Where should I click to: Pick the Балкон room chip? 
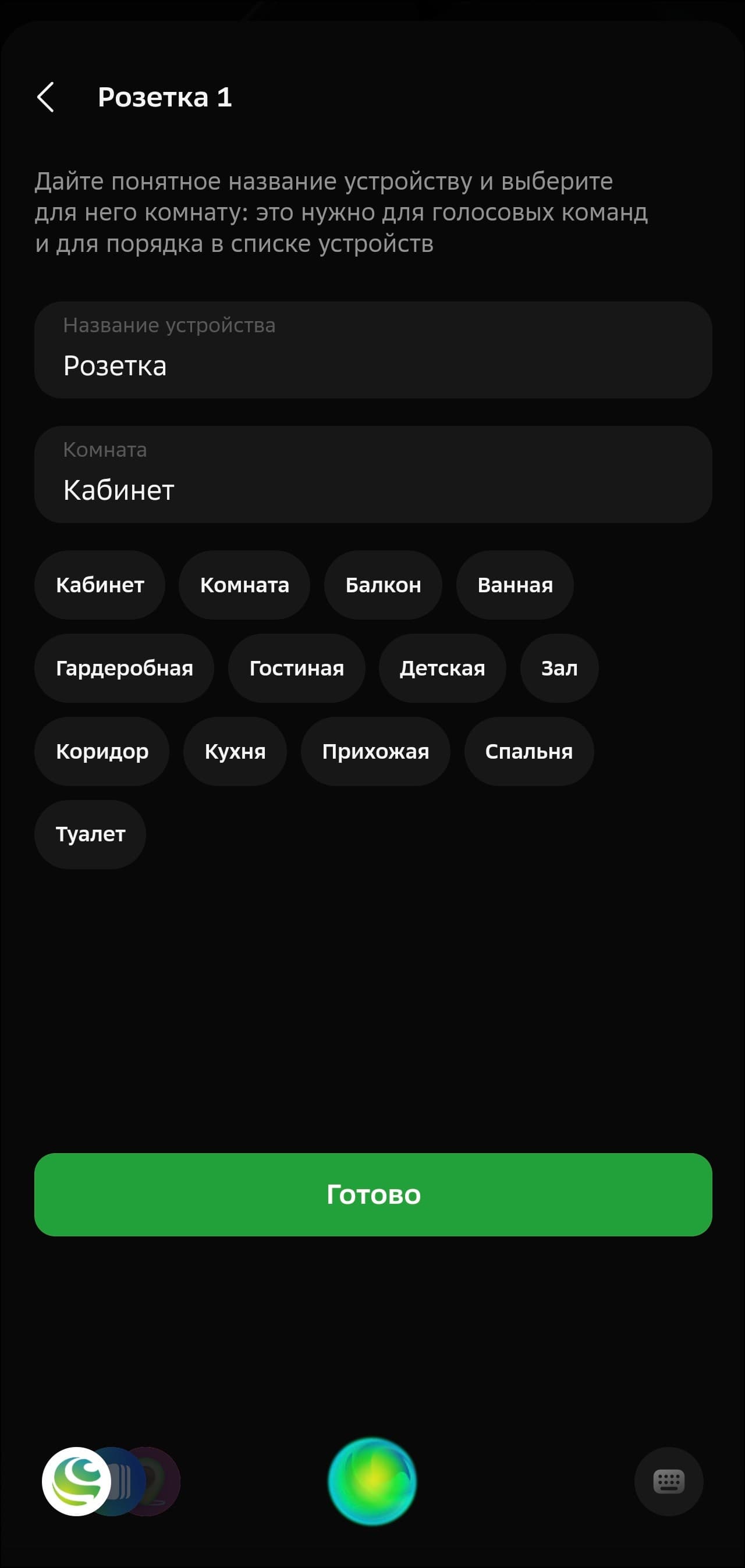click(382, 585)
